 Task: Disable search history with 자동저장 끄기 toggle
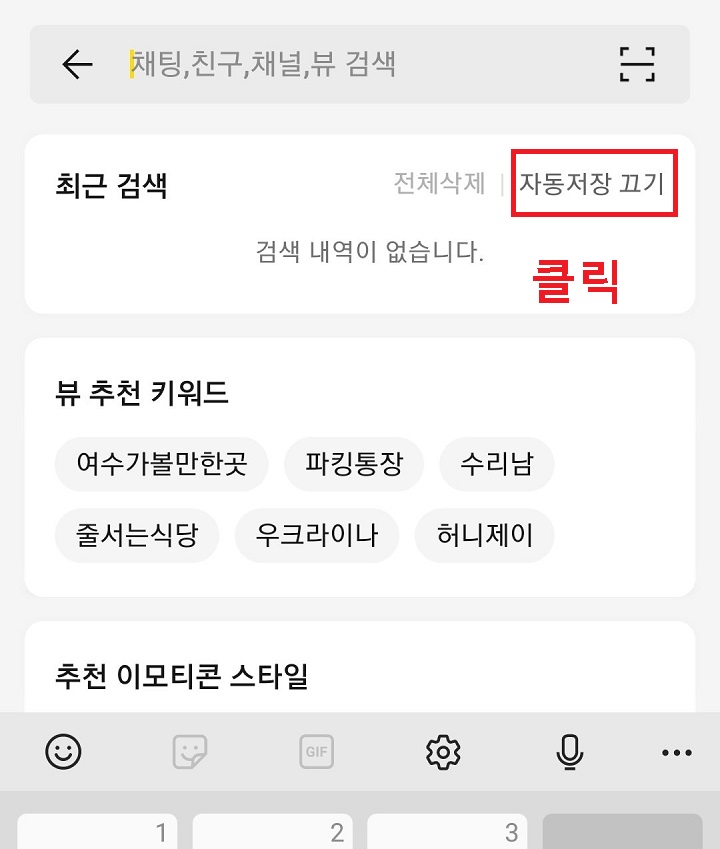(595, 184)
